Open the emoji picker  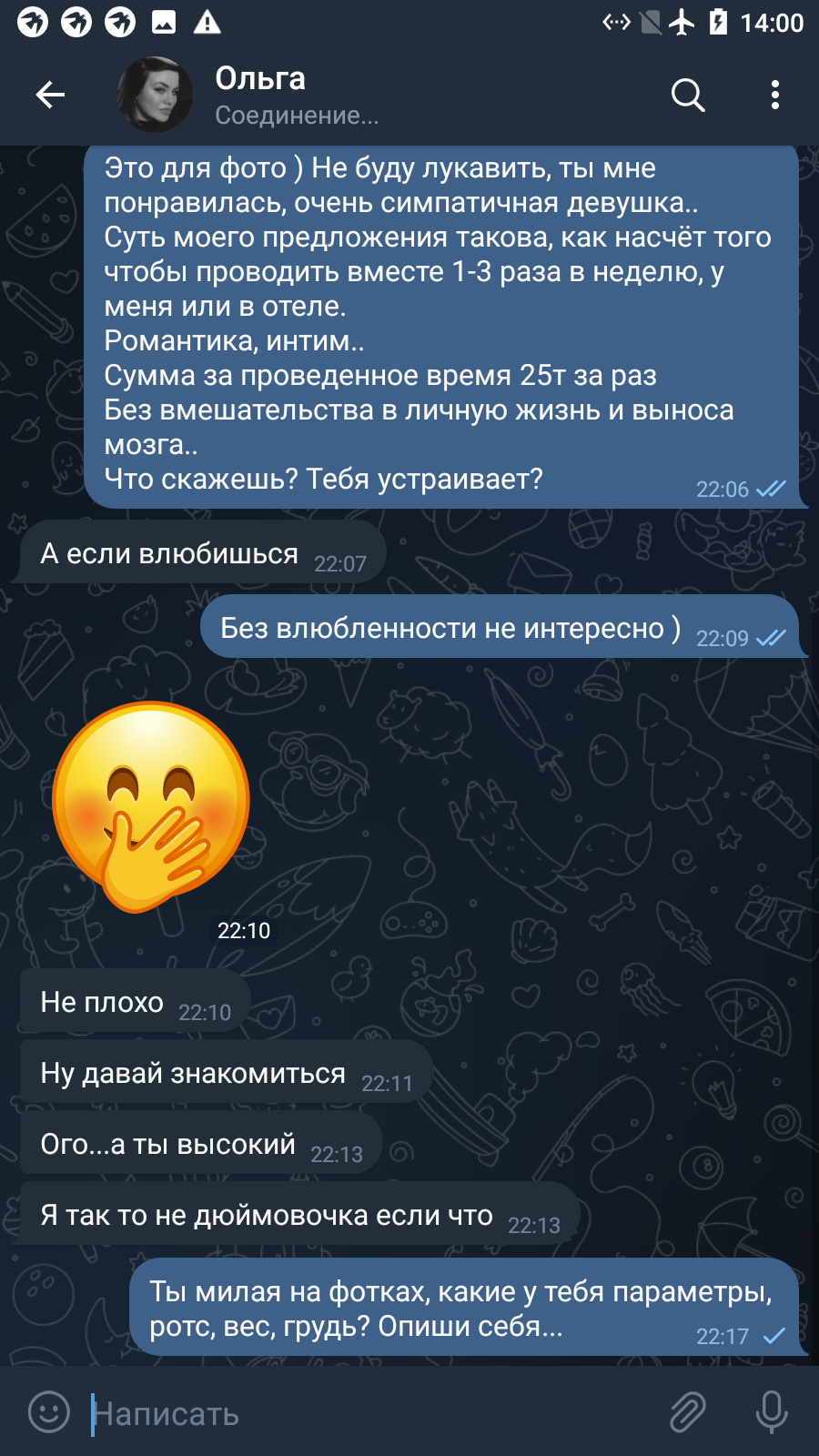point(49,1412)
